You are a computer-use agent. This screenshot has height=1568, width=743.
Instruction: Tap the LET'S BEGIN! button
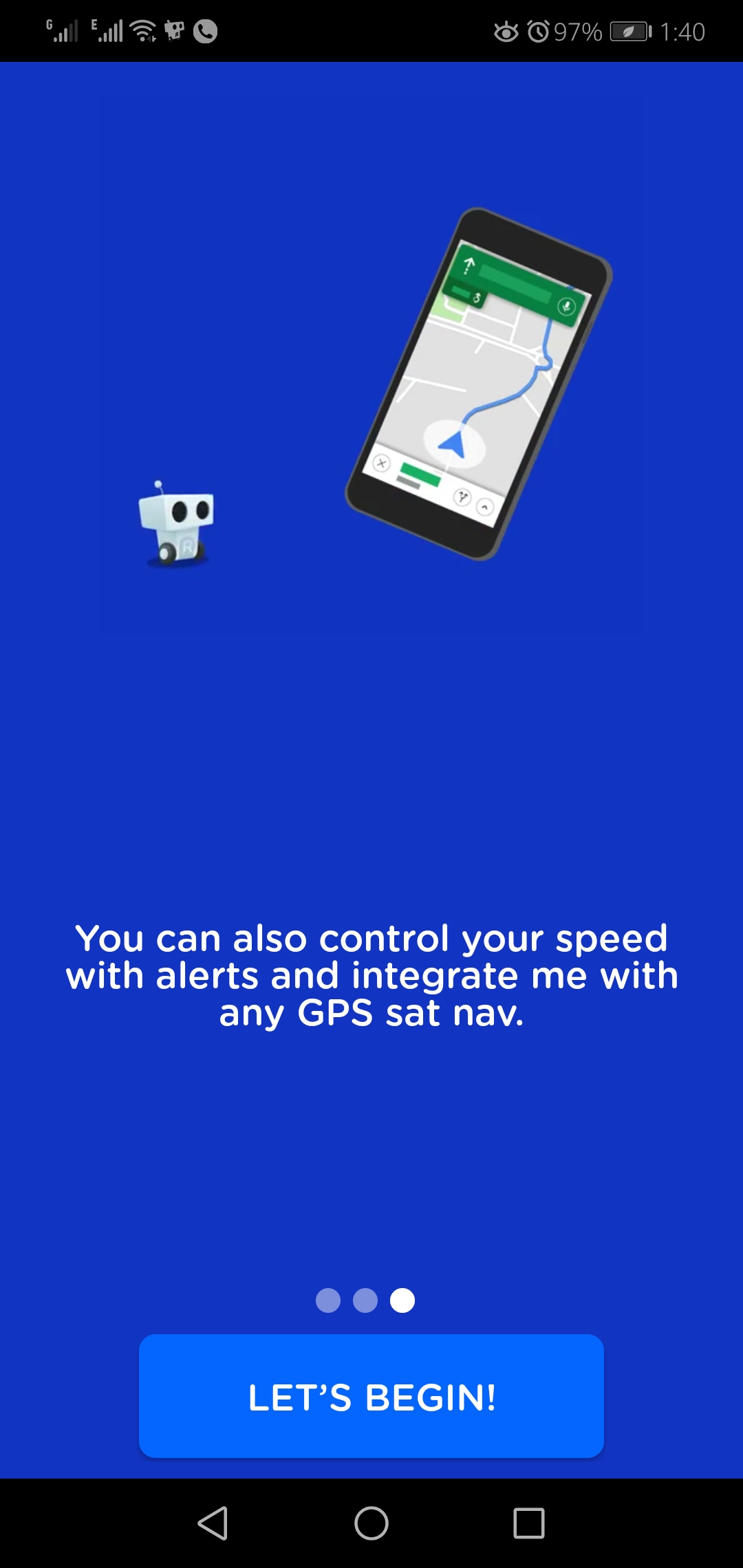(x=371, y=1396)
